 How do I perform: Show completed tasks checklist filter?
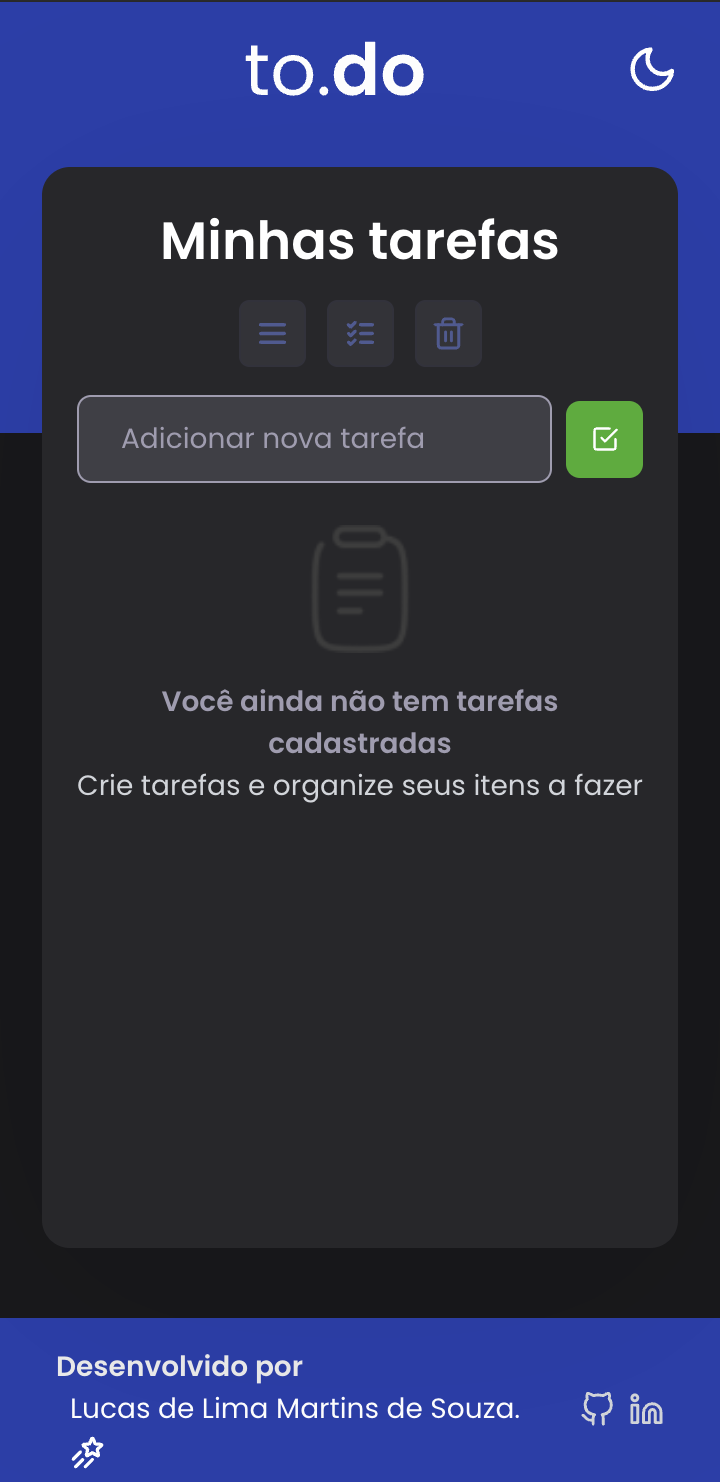[360, 333]
